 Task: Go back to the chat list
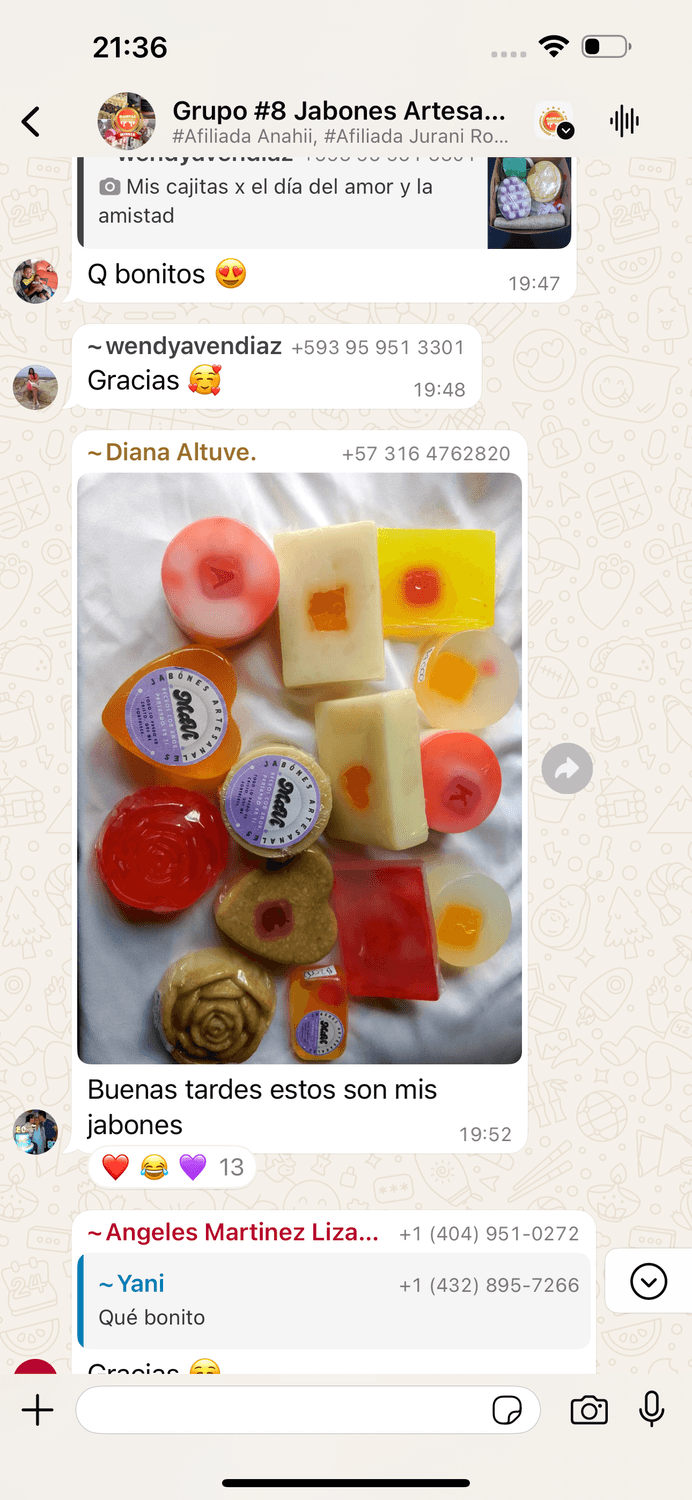tap(31, 122)
